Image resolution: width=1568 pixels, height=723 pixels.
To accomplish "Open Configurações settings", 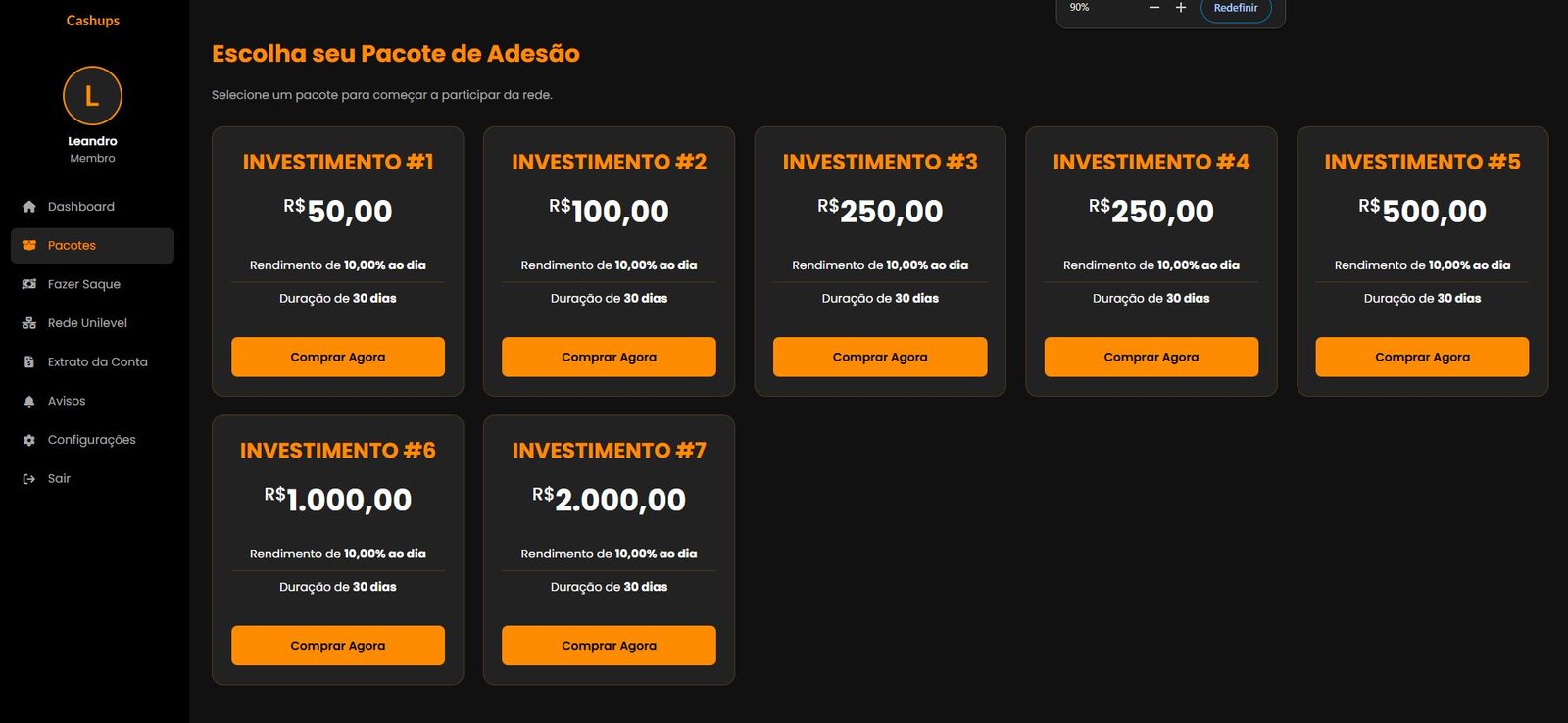I will (91, 440).
